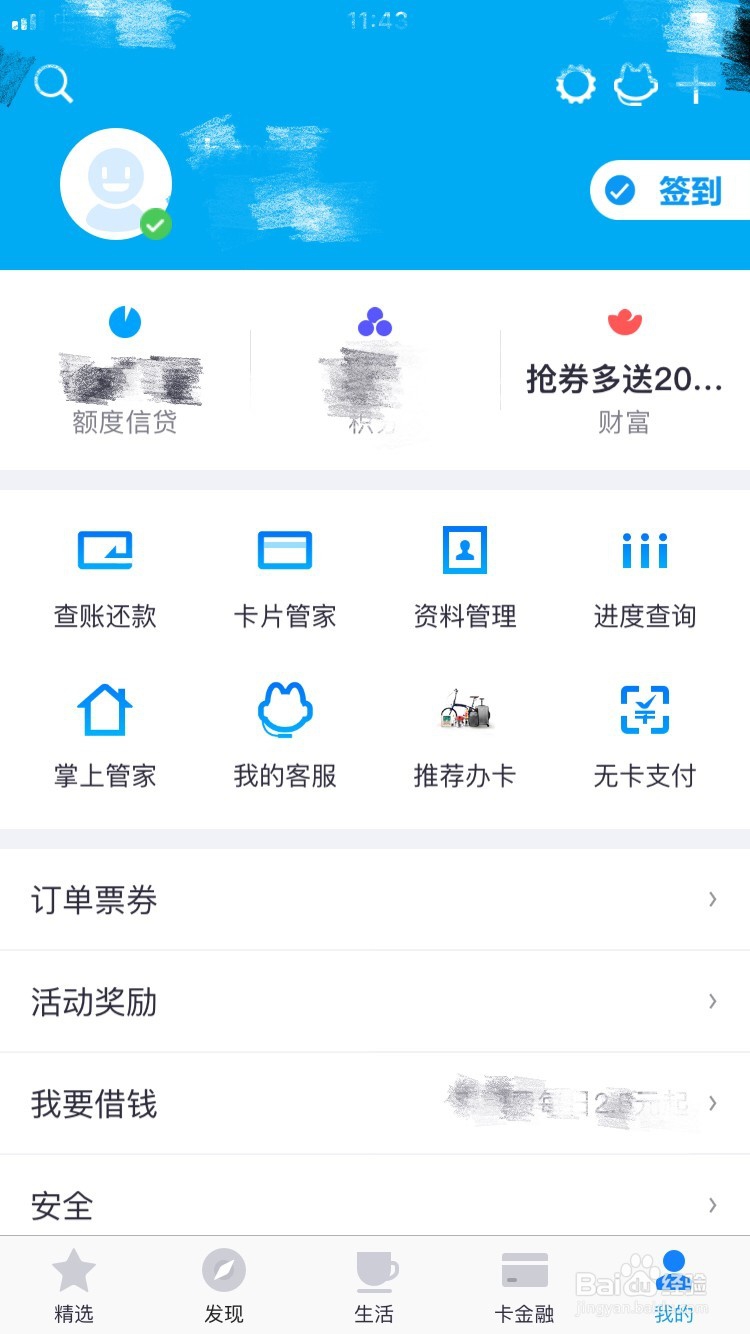Open the 我要借钱 row
Screen dimensions: 750x1334
point(375,1104)
